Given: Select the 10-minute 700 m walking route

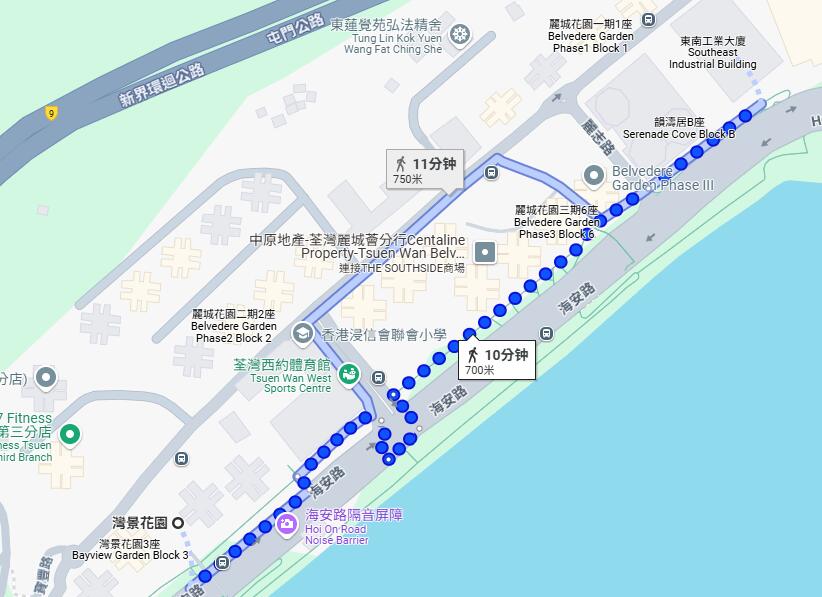Looking at the screenshot, I should coord(497,361).
